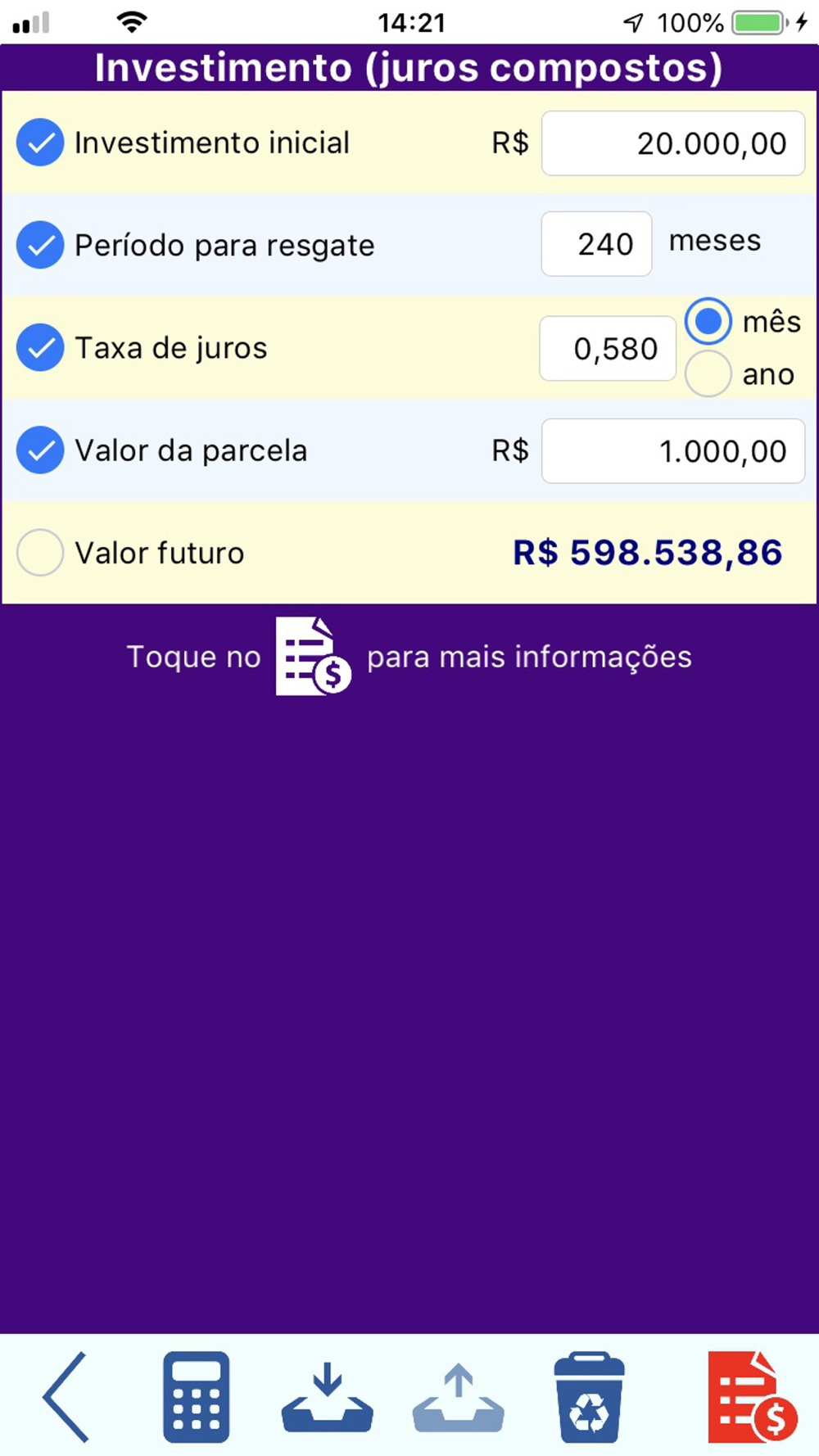Screen dimensions: 819x1456
Task: Uncheck the Investimento inicial checkbox
Action: pos(40,142)
